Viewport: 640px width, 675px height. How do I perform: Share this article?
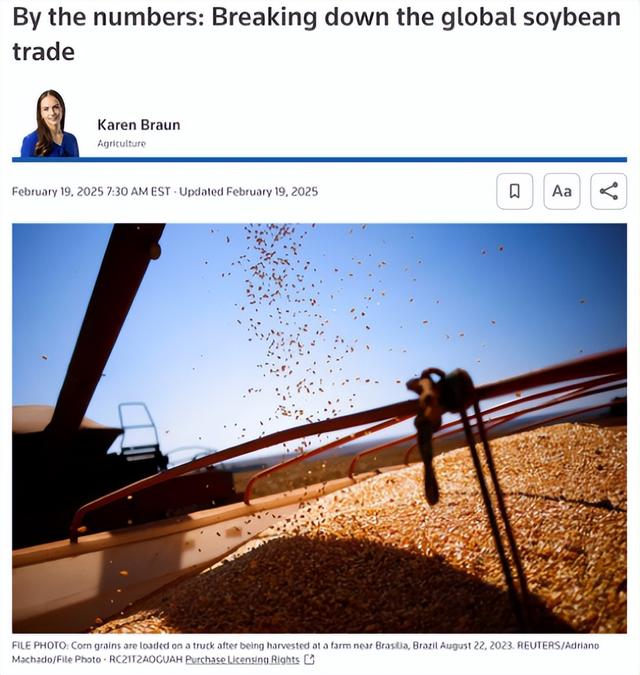point(608,191)
